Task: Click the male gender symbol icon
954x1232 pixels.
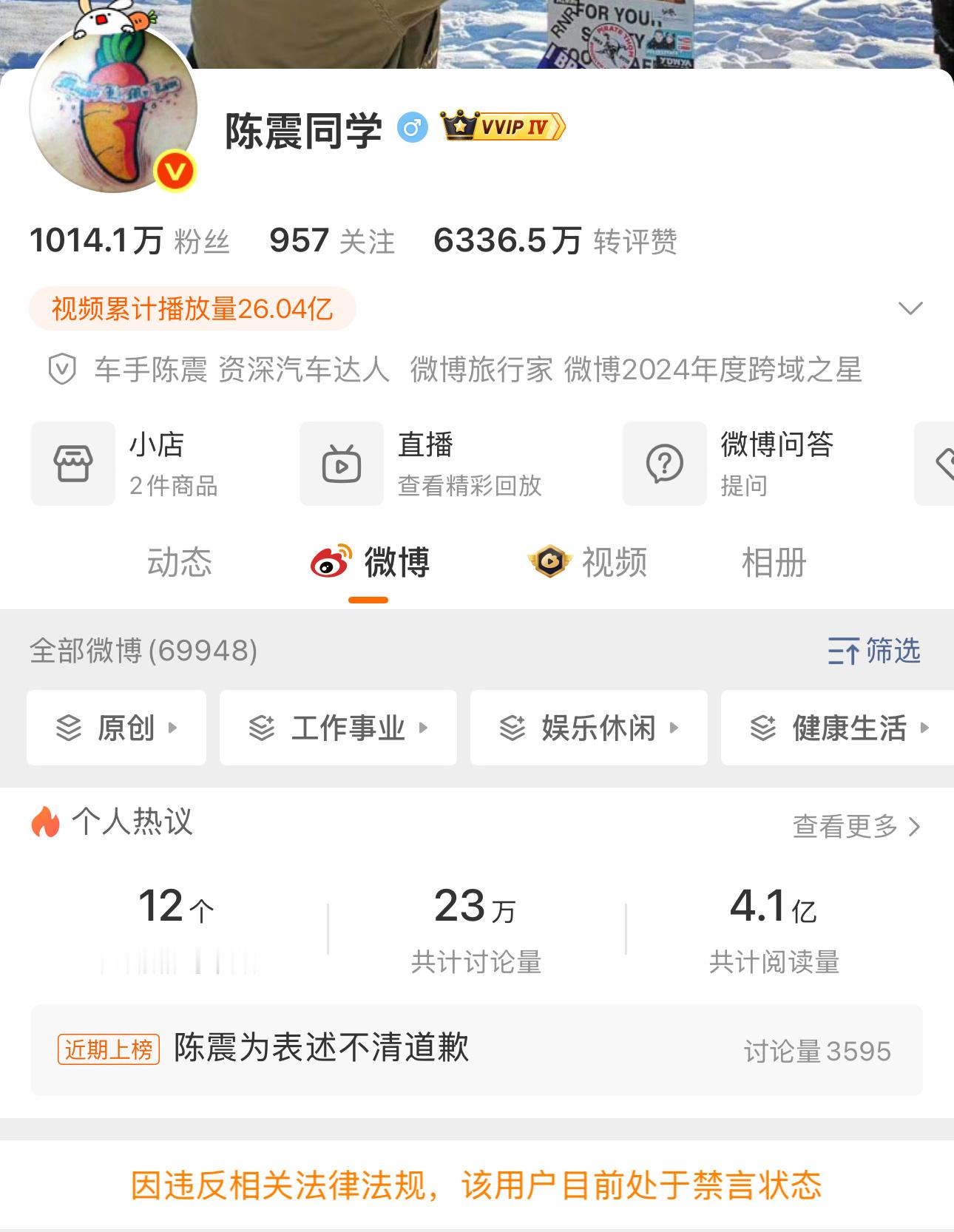Action: point(412,127)
